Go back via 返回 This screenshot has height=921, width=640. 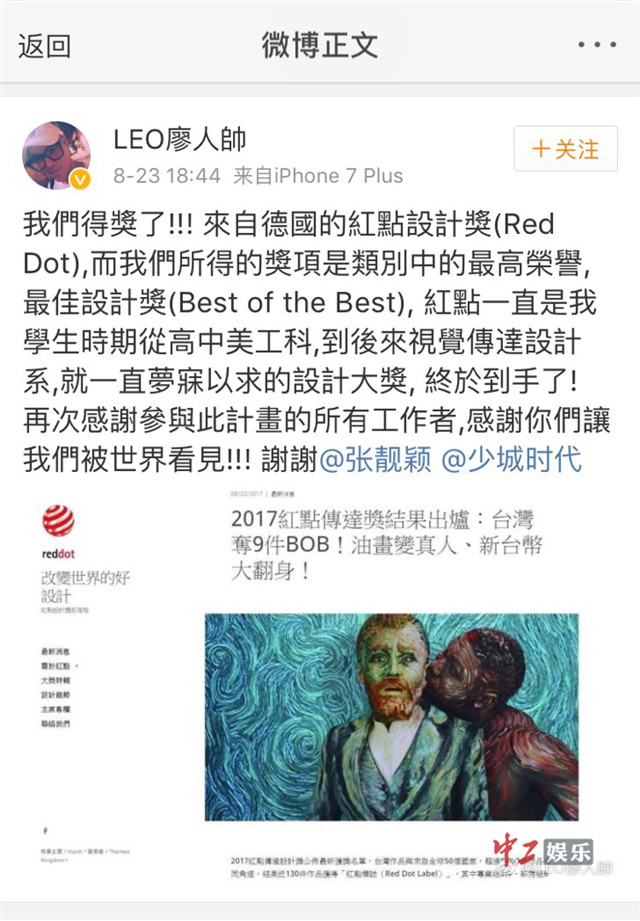click(x=44, y=45)
